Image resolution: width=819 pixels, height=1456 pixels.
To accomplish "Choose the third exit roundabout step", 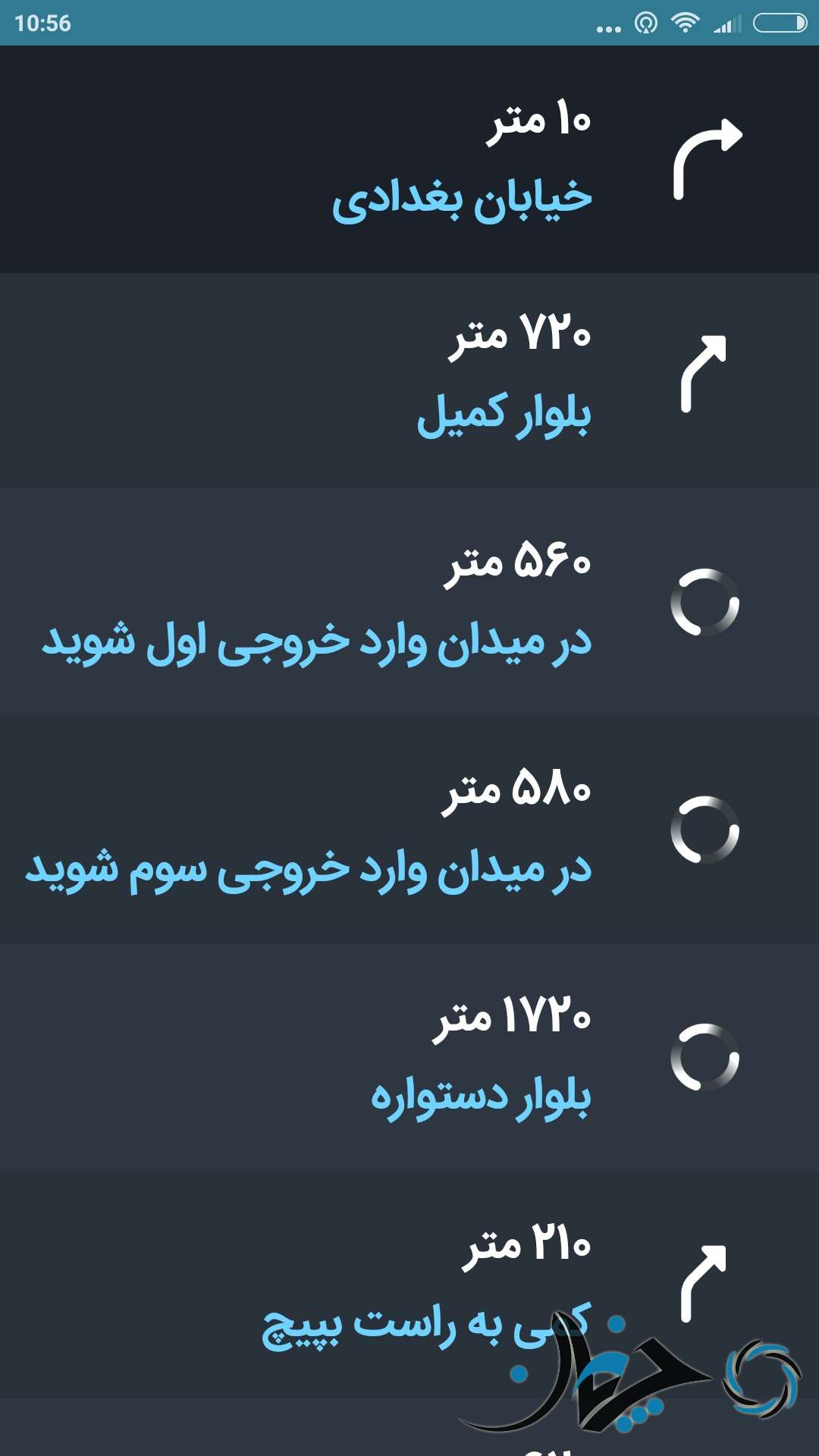I will 409,830.
